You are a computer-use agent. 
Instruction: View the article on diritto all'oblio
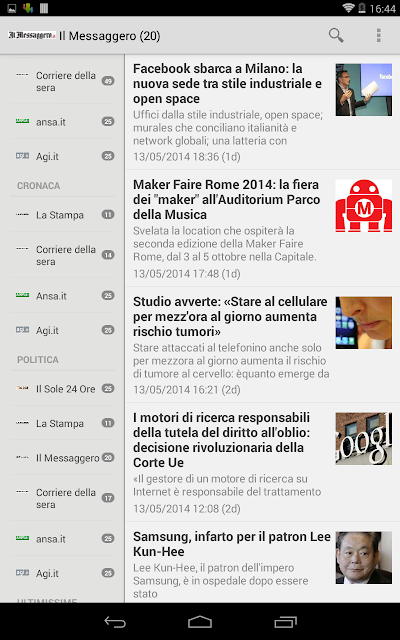coord(262,462)
